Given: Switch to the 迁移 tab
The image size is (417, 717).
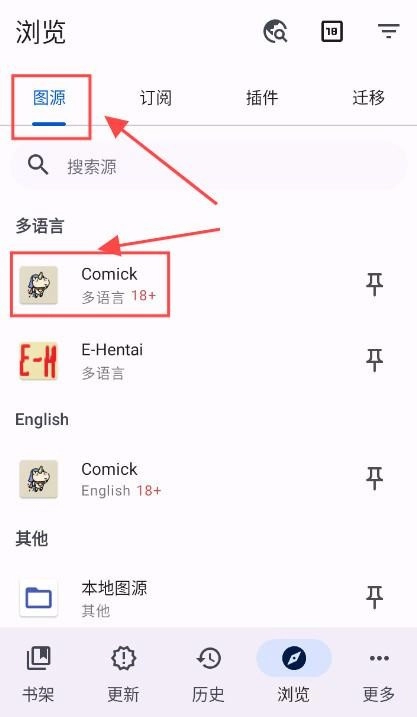Looking at the screenshot, I should coord(369,98).
